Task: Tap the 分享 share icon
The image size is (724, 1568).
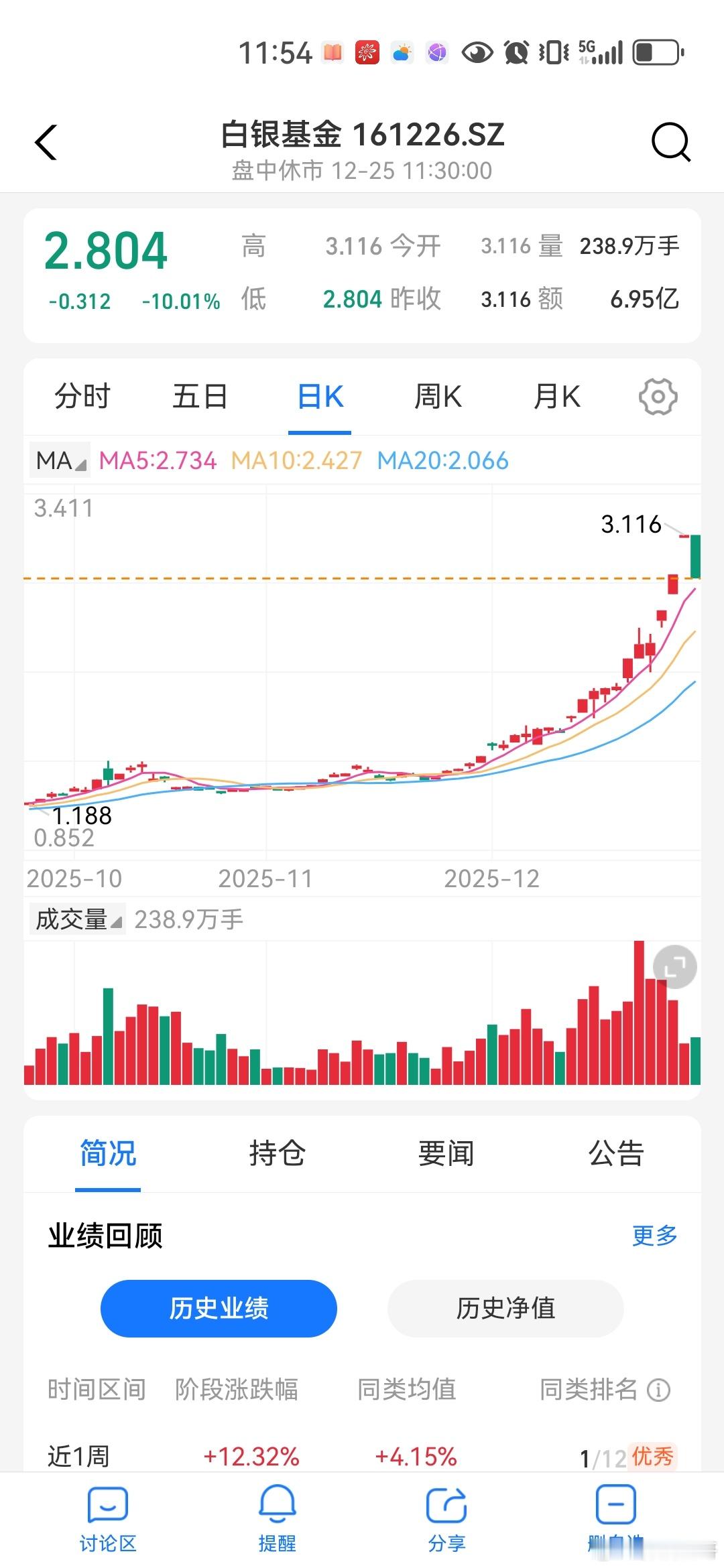Action: coord(446,1510)
